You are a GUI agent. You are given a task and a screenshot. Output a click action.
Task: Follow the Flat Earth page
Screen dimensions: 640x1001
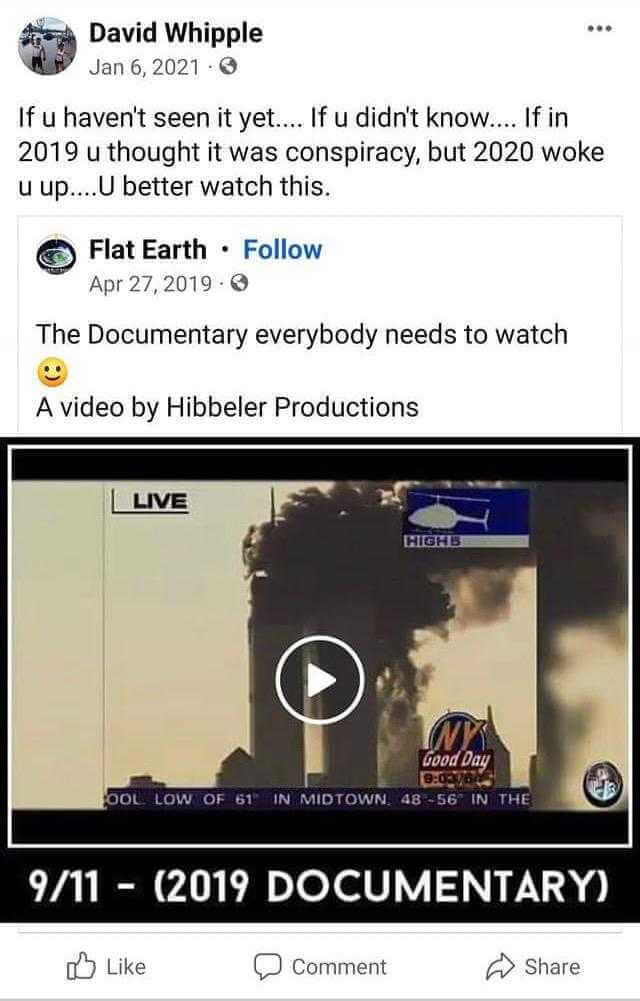[283, 249]
